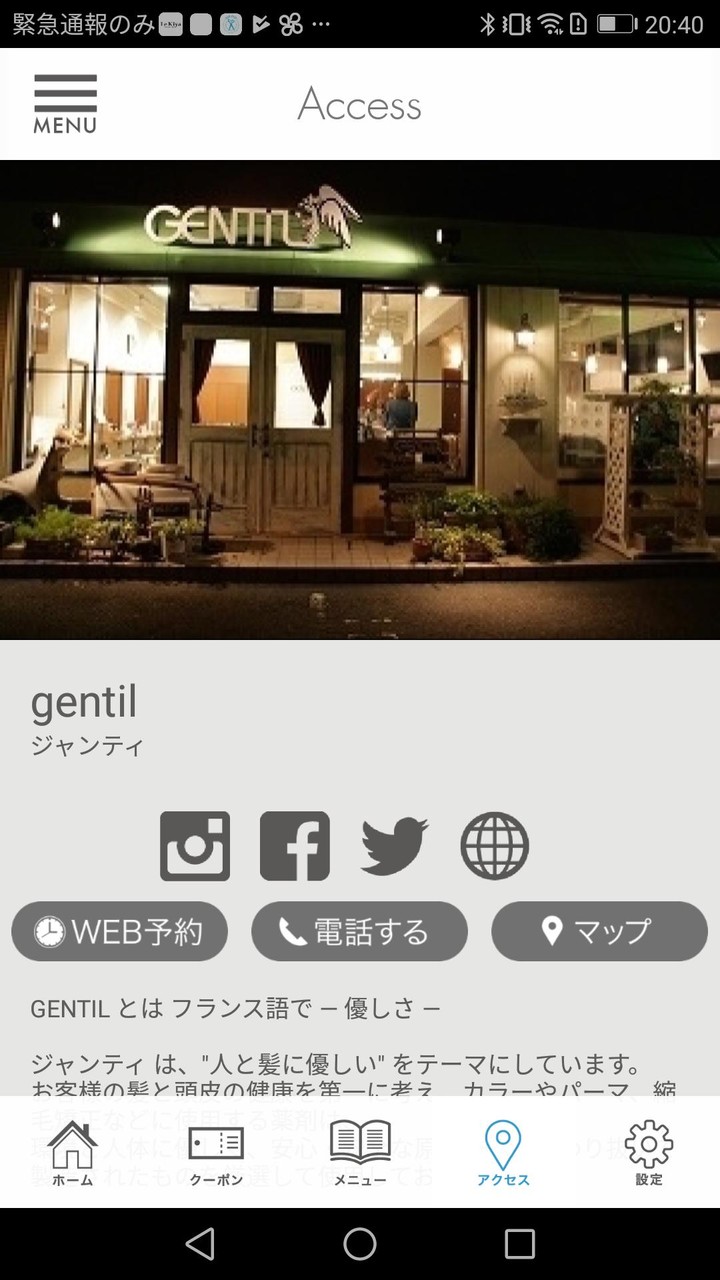The width and height of the screenshot is (720, 1280).
Task: Tap the アクセス tab
Action: [x=504, y=1152]
